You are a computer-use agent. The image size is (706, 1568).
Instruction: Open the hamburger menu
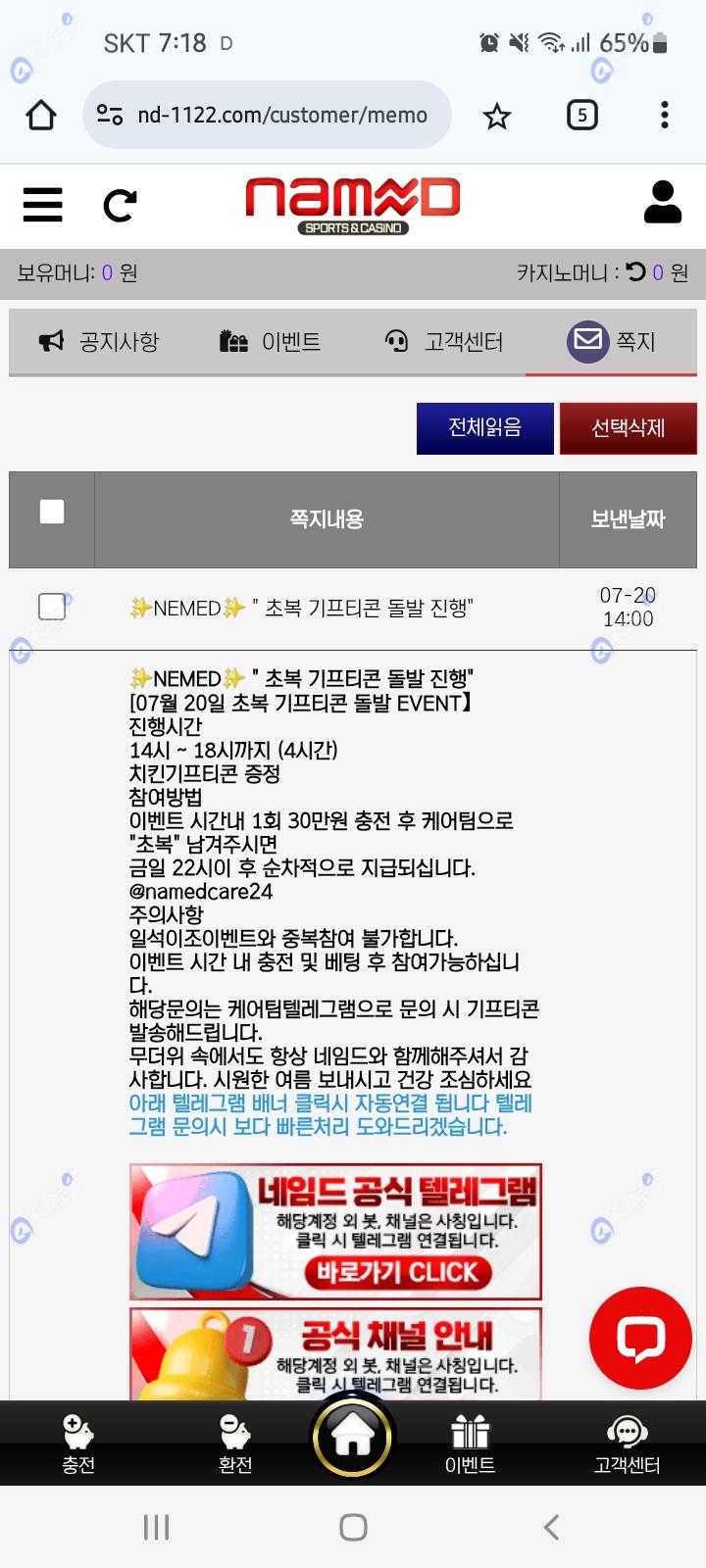coord(43,205)
